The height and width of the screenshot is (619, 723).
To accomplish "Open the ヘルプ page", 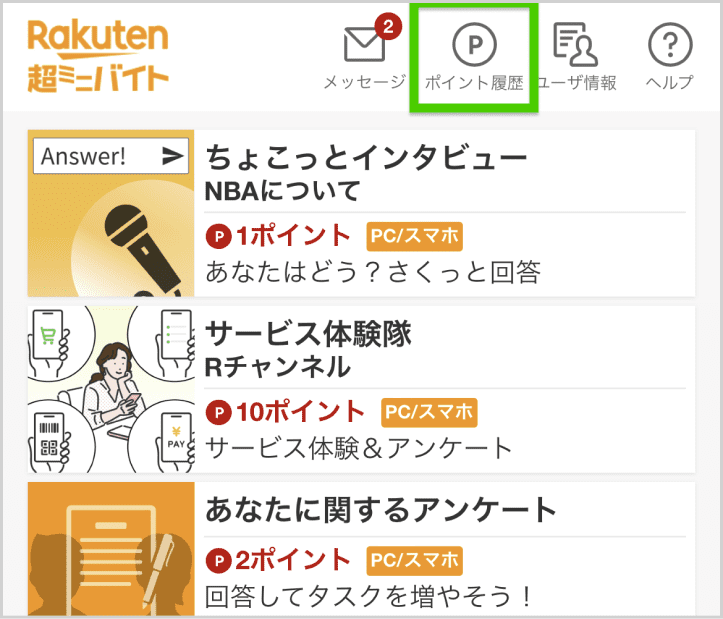I will (x=669, y=56).
